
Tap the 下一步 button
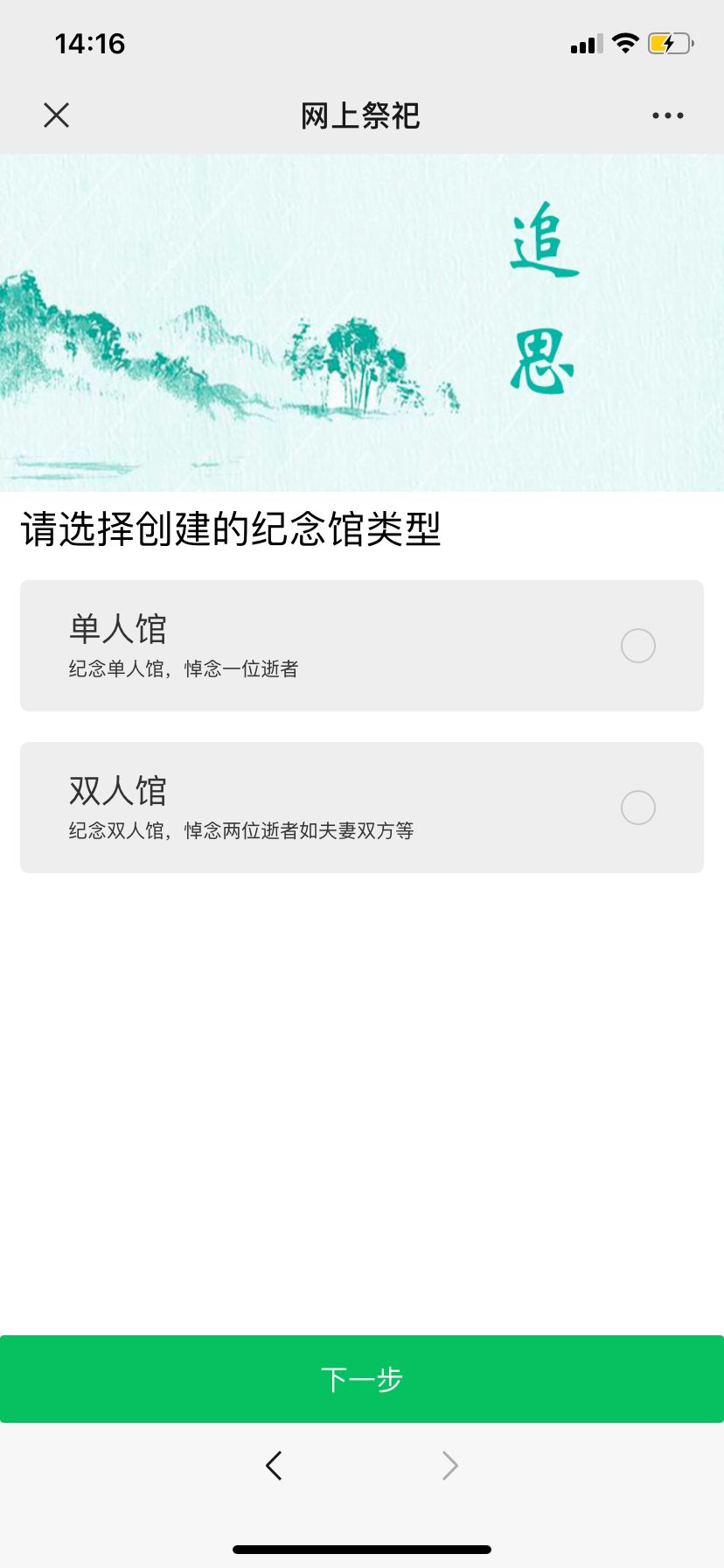coord(362,1379)
